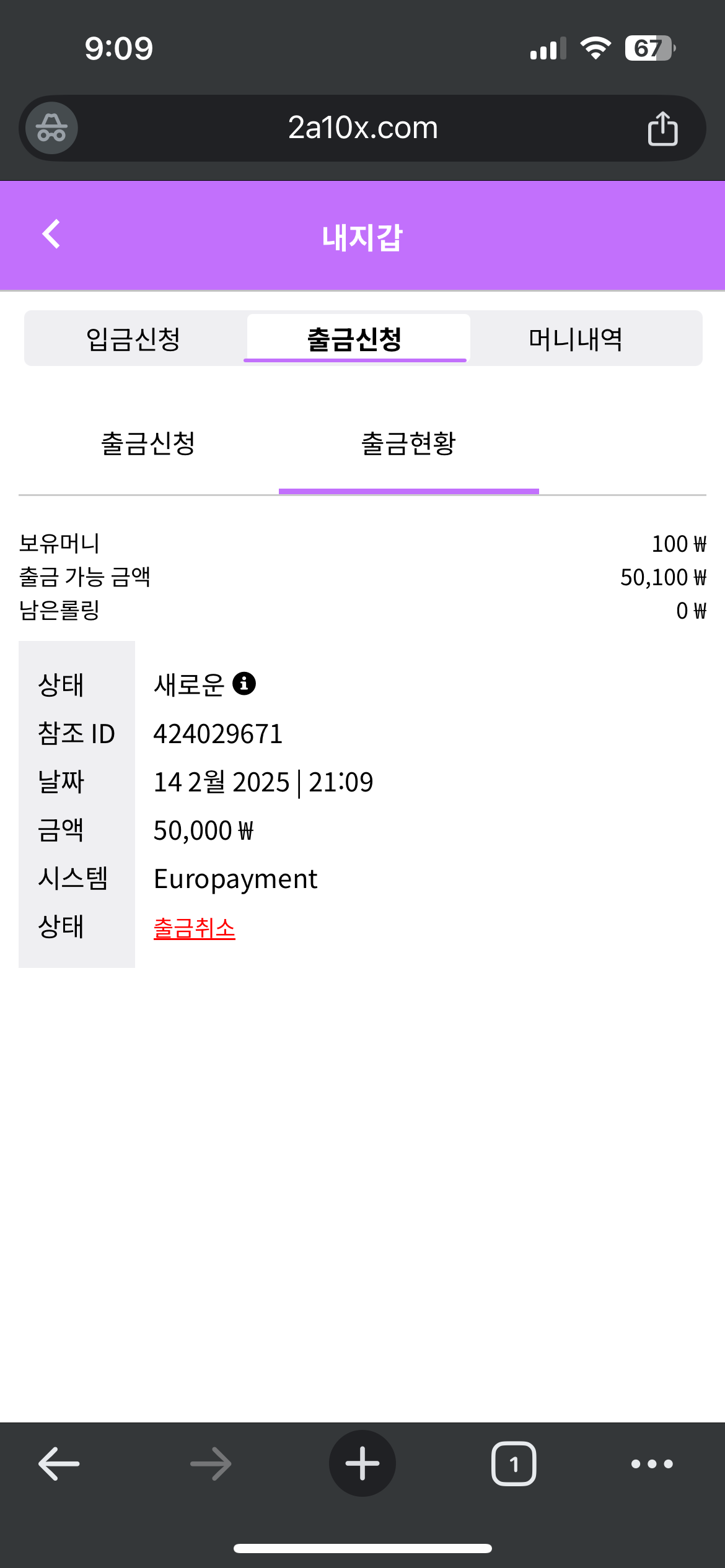The height and width of the screenshot is (1568, 725).
Task: Open a new browser tab
Action: [x=362, y=1463]
